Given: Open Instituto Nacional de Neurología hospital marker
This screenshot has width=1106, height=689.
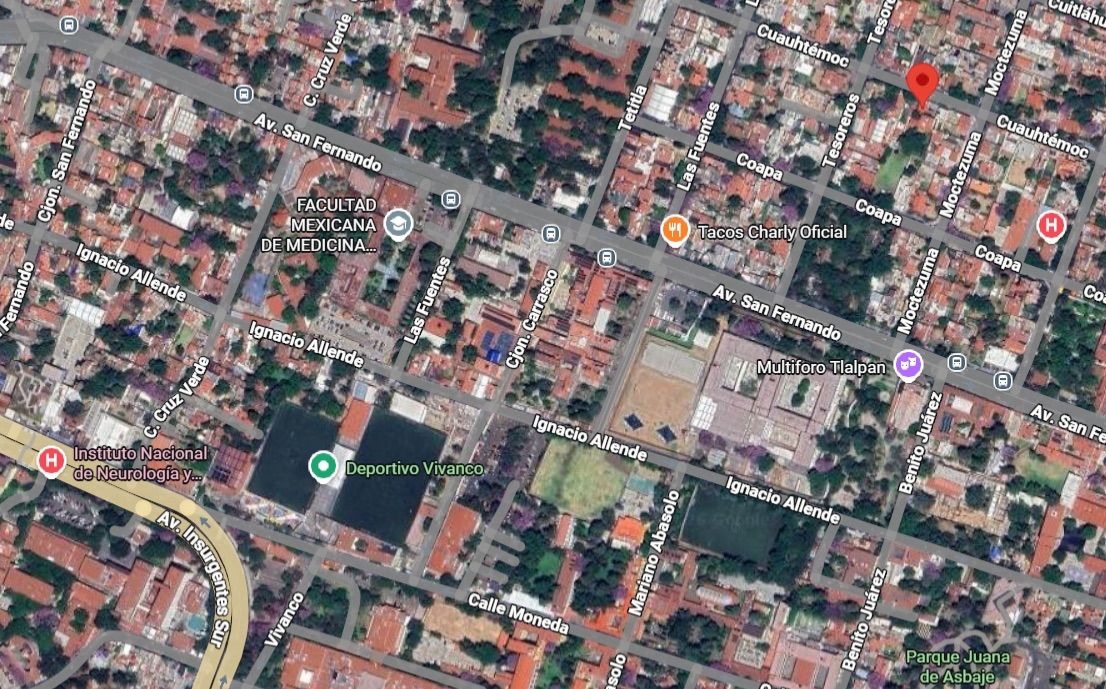Looking at the screenshot, I should pyautogui.click(x=51, y=461).
